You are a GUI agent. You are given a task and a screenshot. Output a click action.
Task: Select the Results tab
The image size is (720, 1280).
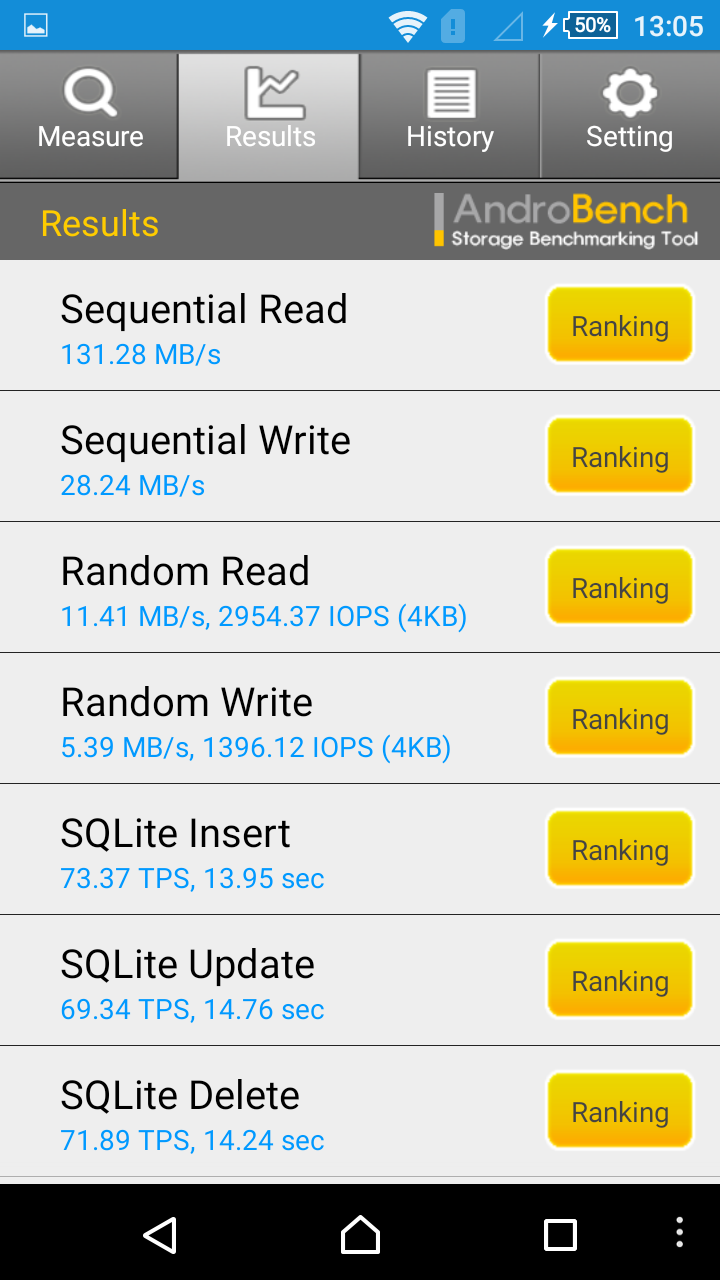pos(270,115)
